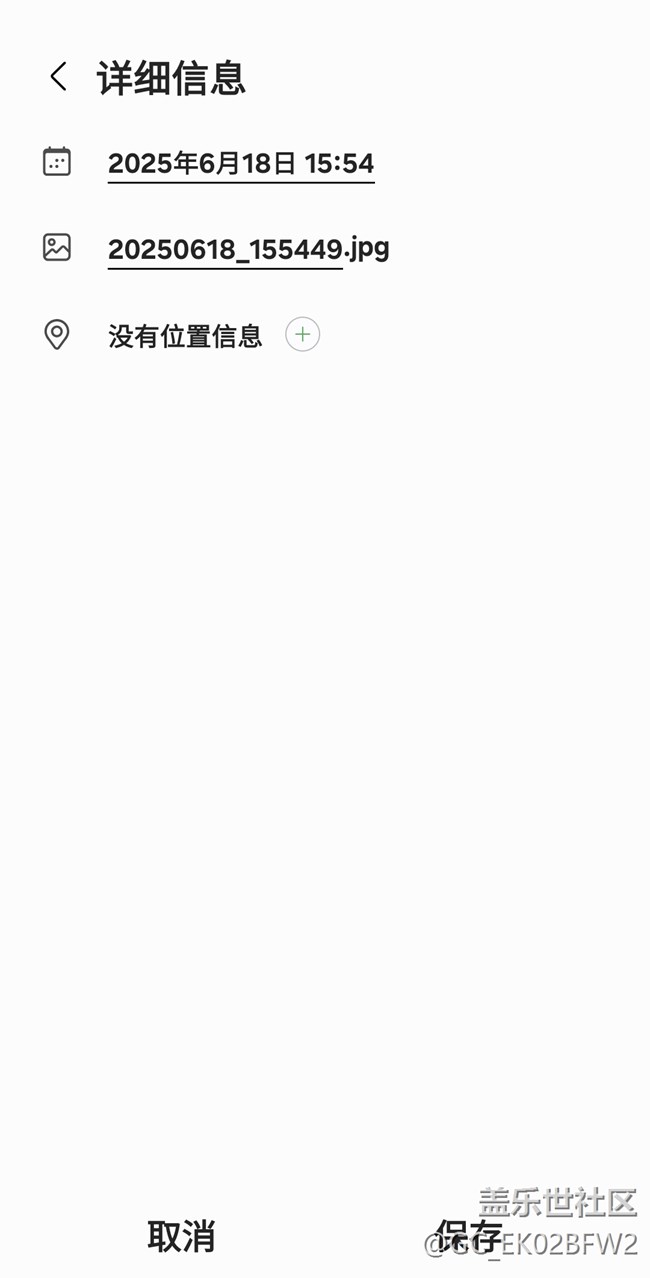Viewport: 650px width, 1278px height.
Task: Edit the file name 20250618_155449
Action: (x=225, y=249)
